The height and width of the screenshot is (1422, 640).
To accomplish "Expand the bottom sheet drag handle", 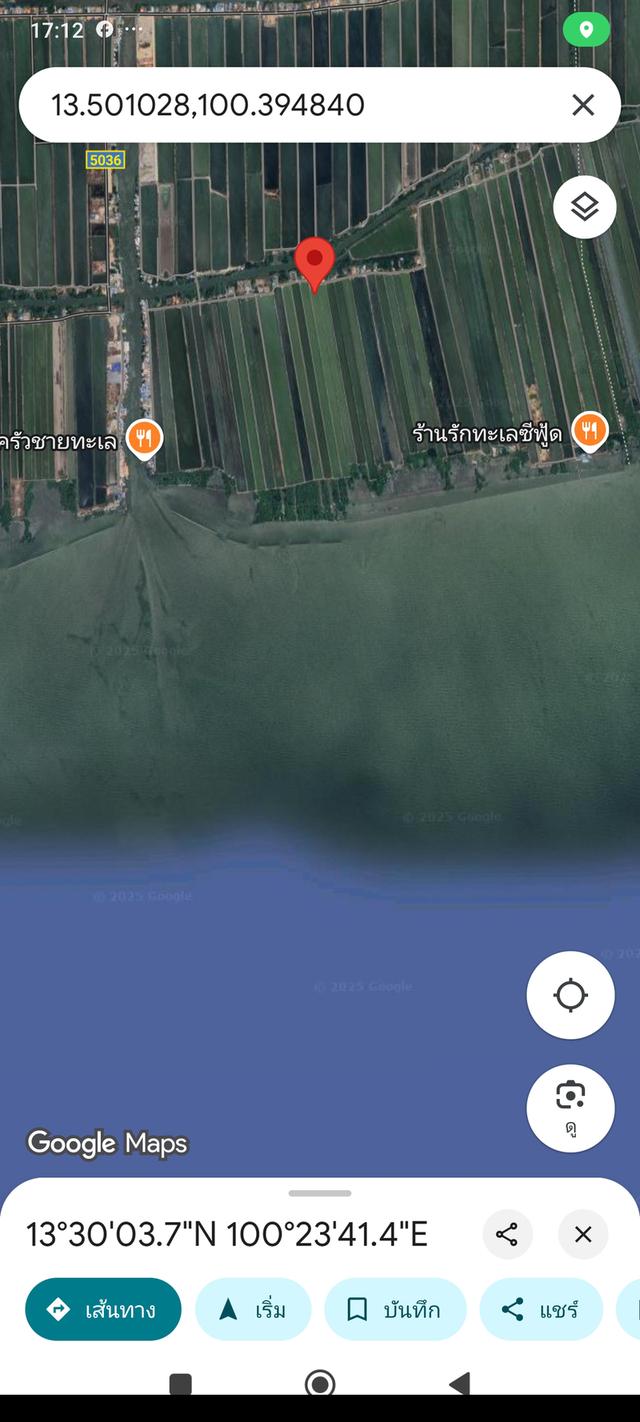I will pos(320,1193).
